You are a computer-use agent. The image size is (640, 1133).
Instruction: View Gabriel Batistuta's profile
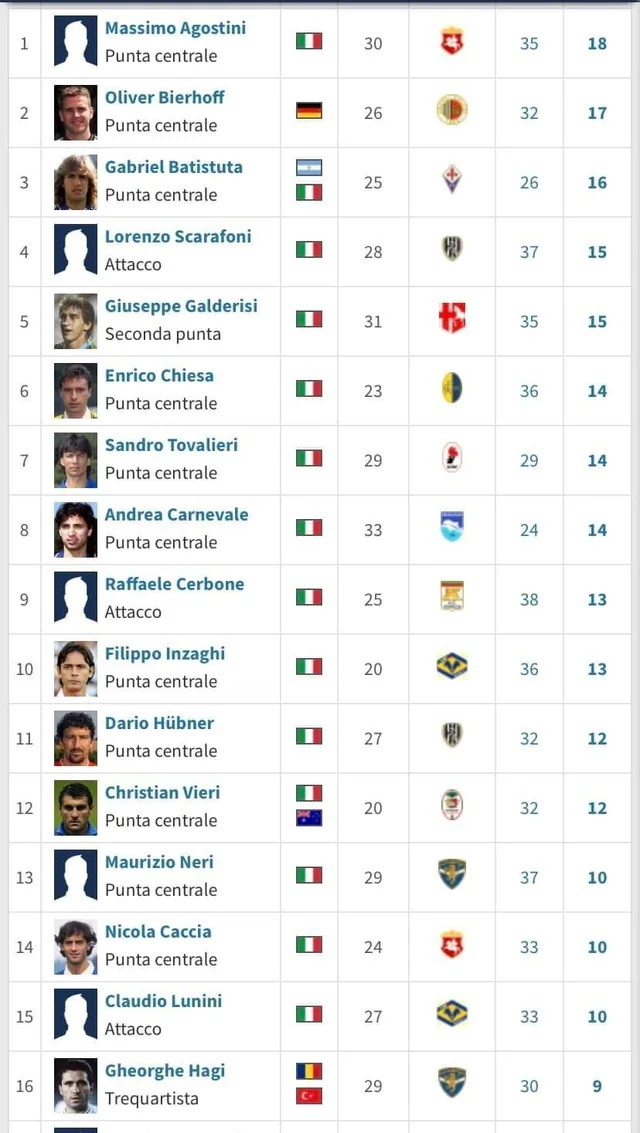tap(174, 167)
